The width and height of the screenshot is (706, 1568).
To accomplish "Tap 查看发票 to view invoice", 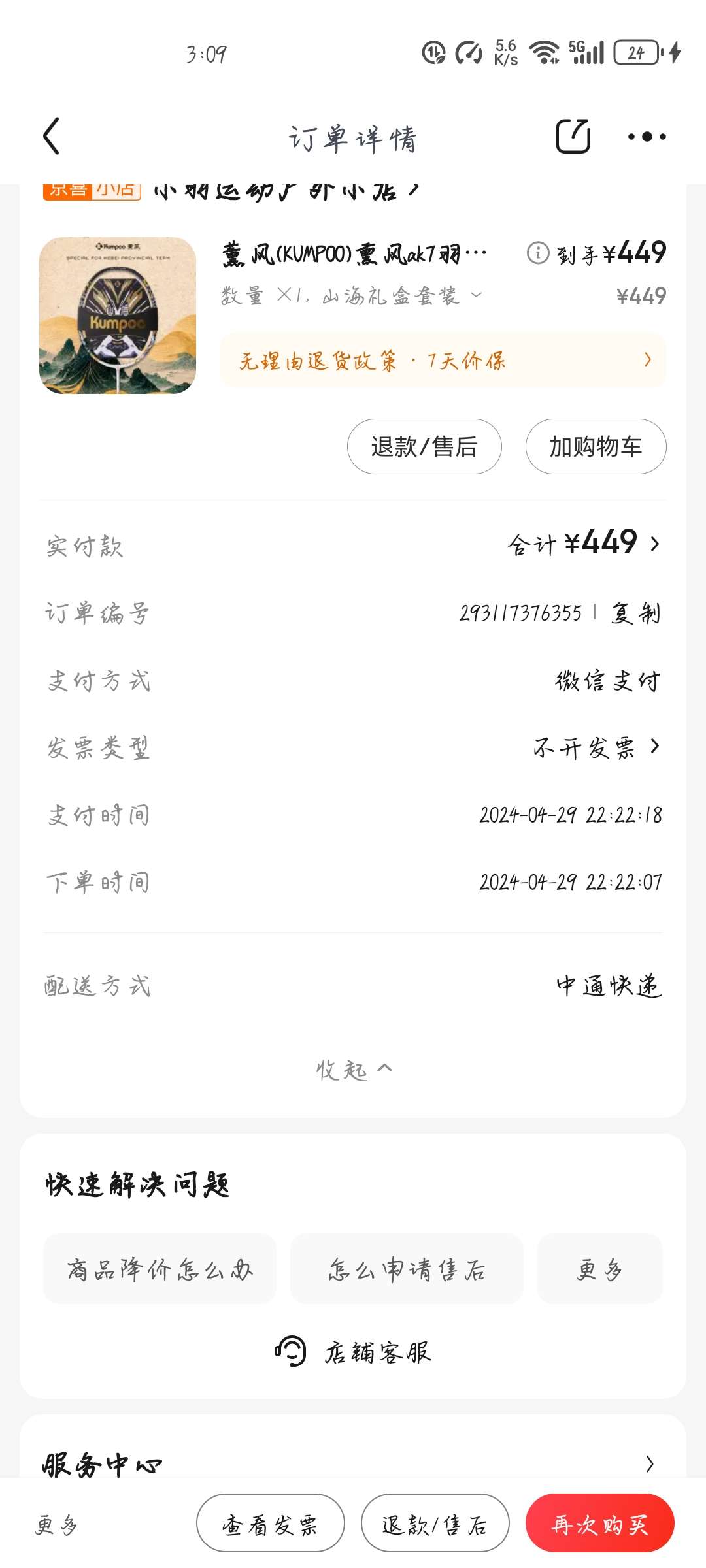I will (270, 1524).
